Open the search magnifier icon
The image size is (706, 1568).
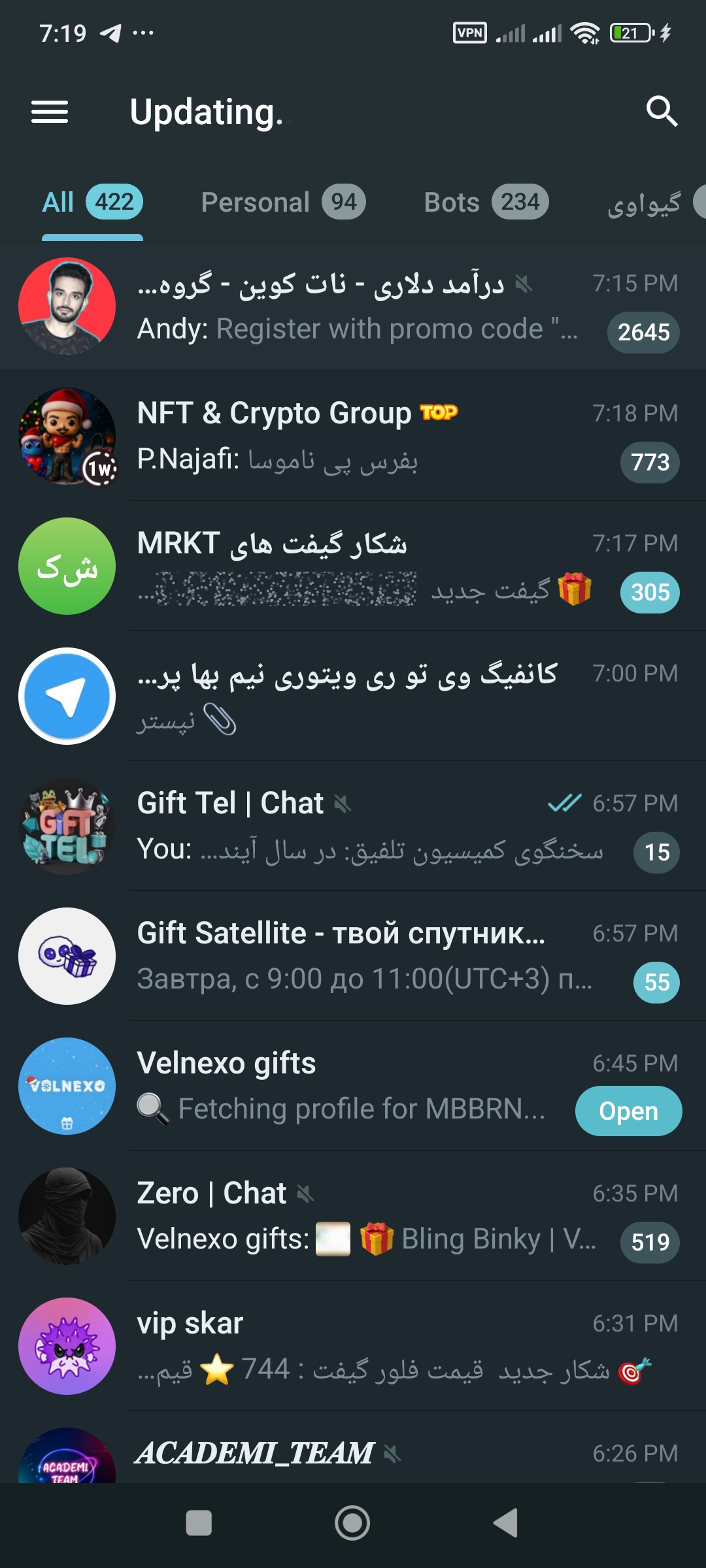pyautogui.click(x=662, y=112)
